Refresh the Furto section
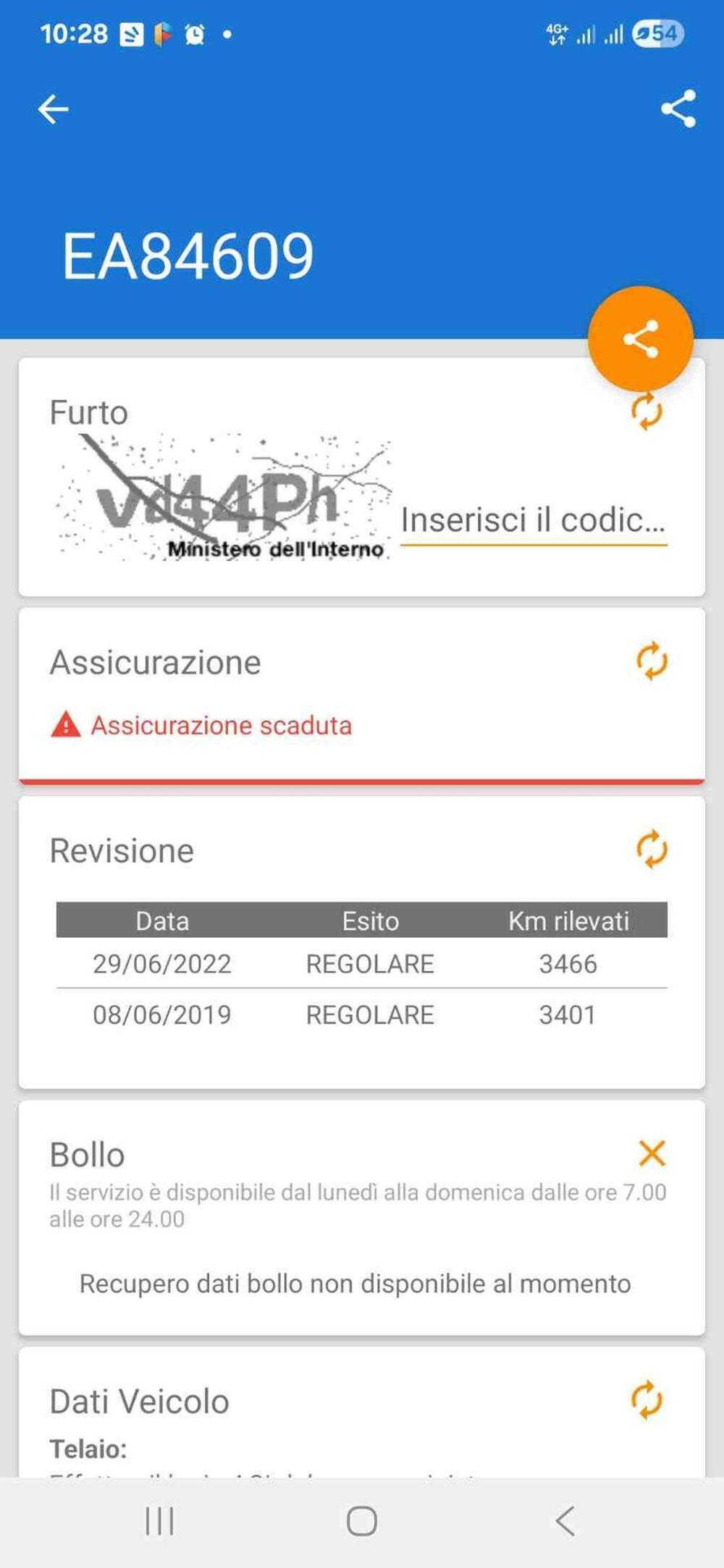724x1568 pixels. pyautogui.click(x=647, y=412)
